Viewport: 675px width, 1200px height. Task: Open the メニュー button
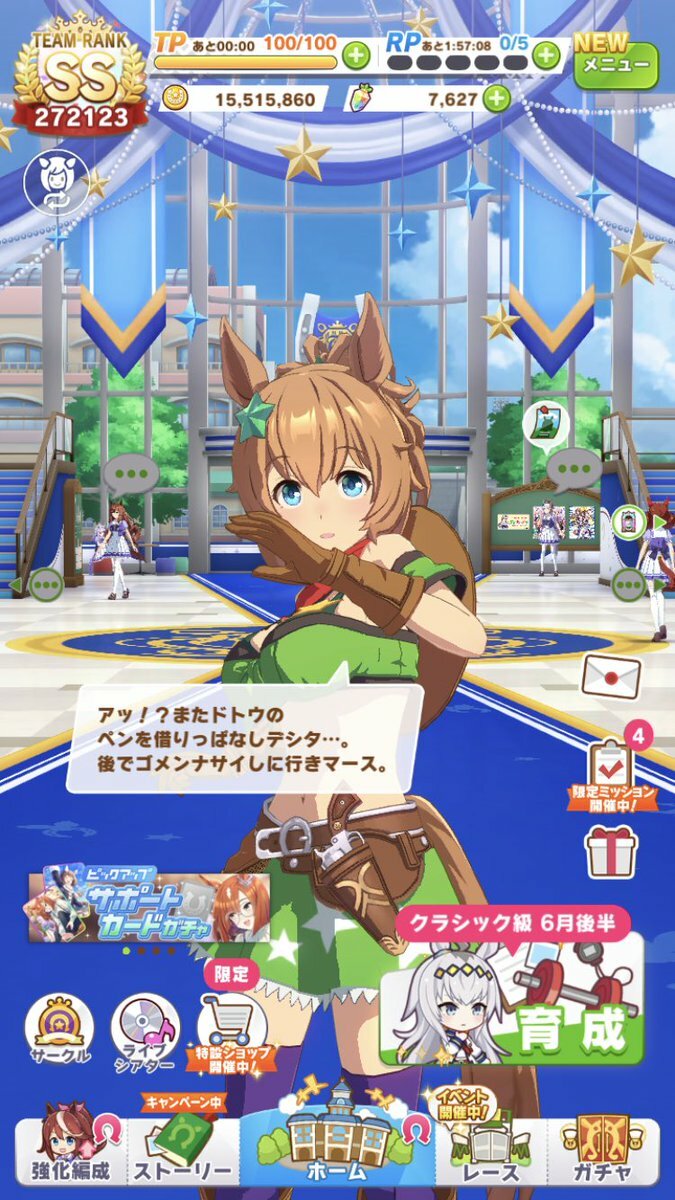click(x=615, y=63)
